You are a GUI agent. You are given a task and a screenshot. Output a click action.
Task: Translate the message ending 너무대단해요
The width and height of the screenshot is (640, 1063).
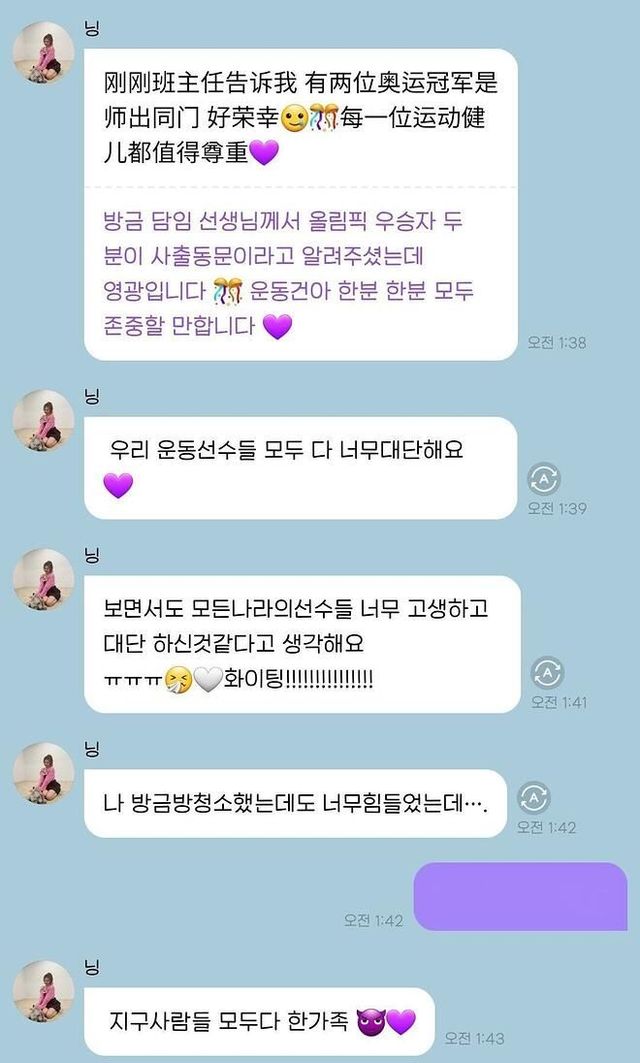544,480
